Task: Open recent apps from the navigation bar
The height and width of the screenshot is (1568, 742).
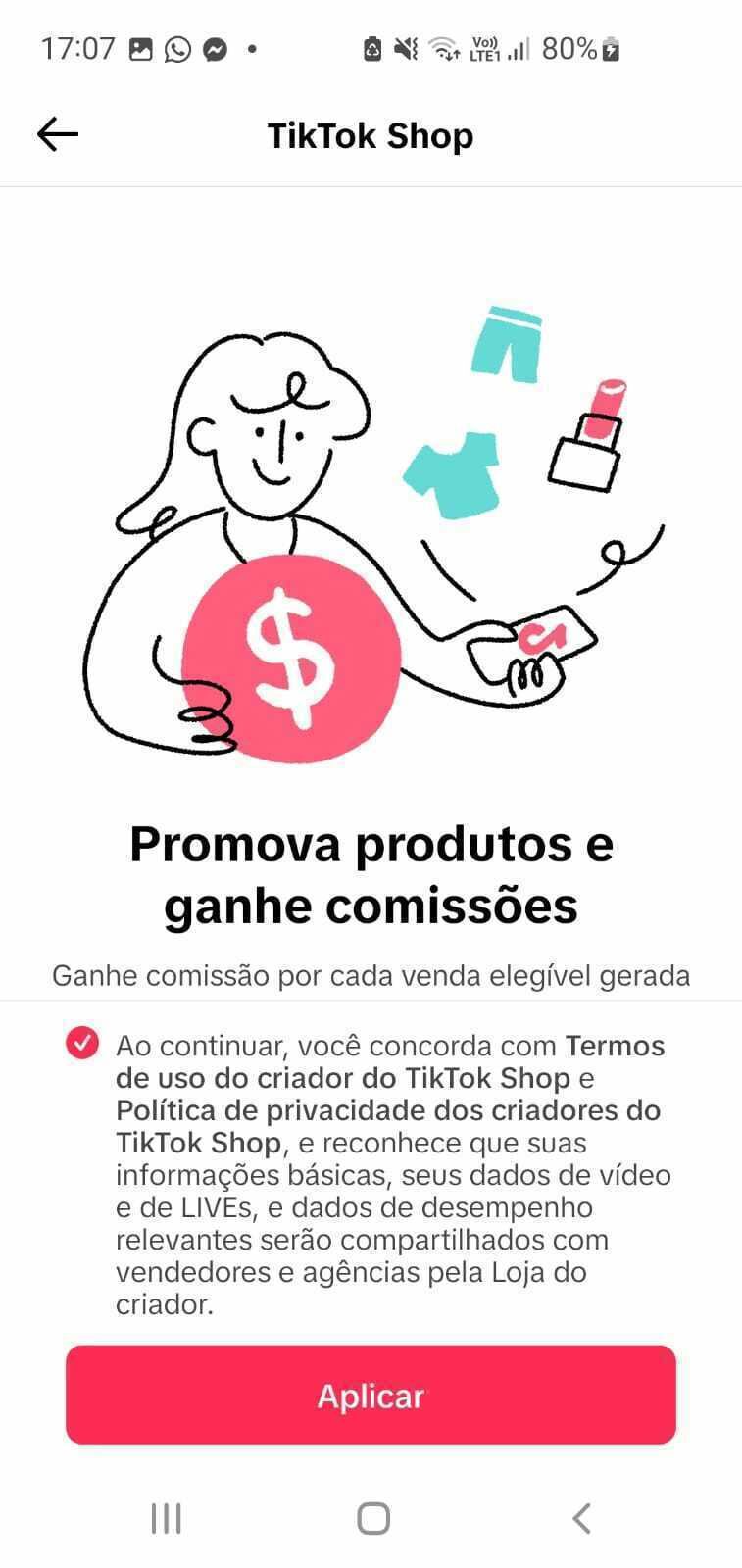Action: click(x=167, y=1518)
